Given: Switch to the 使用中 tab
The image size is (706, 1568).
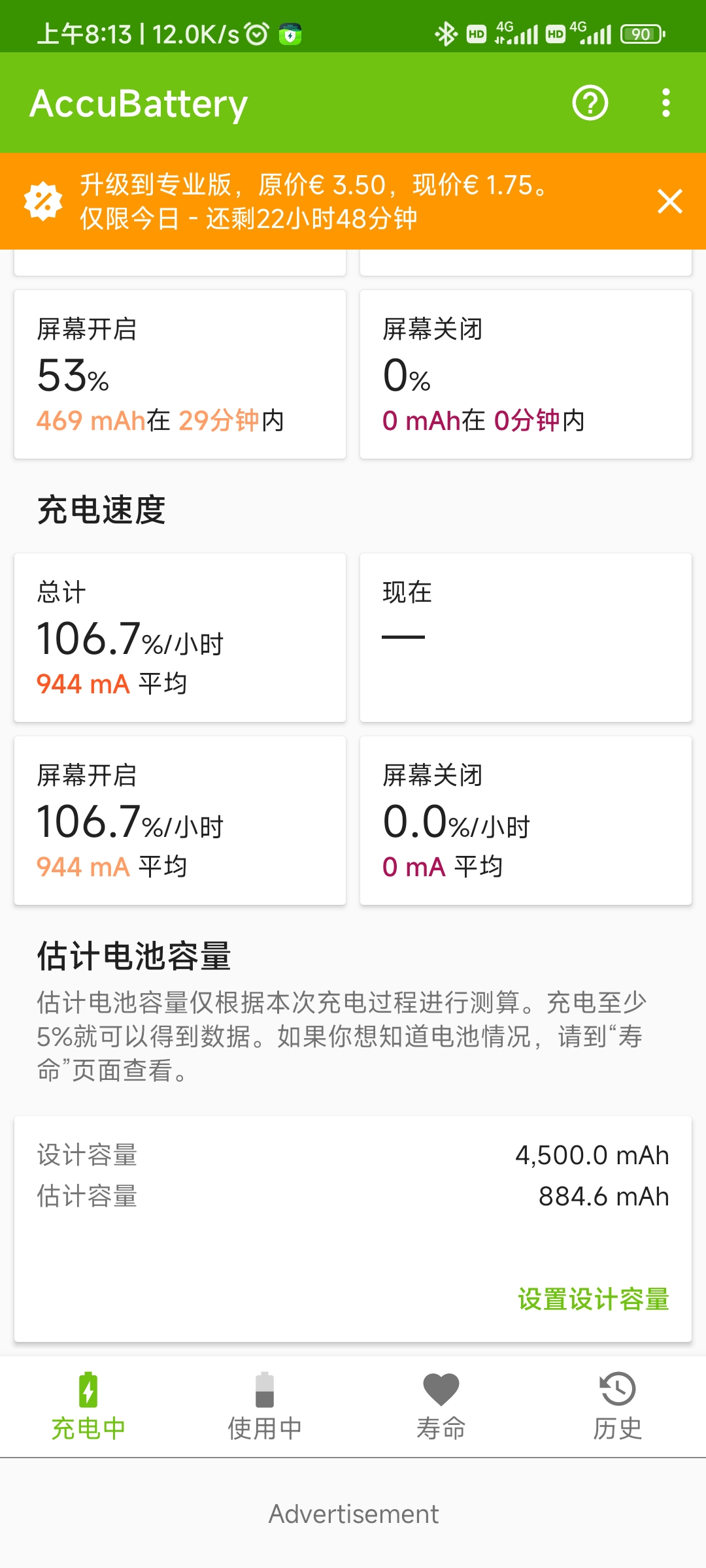Looking at the screenshot, I should coord(265,1406).
